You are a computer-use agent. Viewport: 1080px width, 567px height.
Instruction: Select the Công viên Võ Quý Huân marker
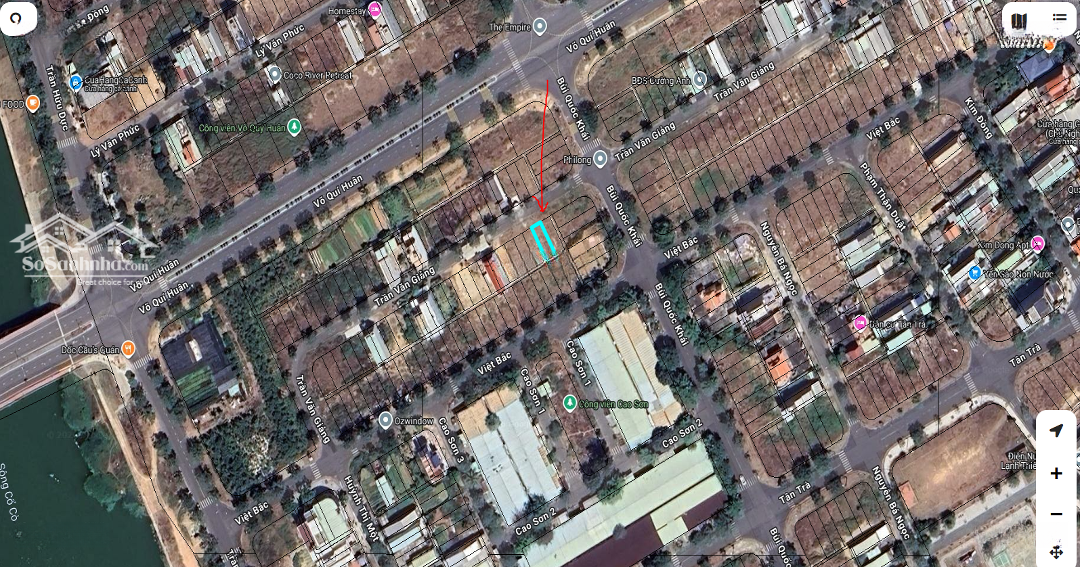click(294, 127)
